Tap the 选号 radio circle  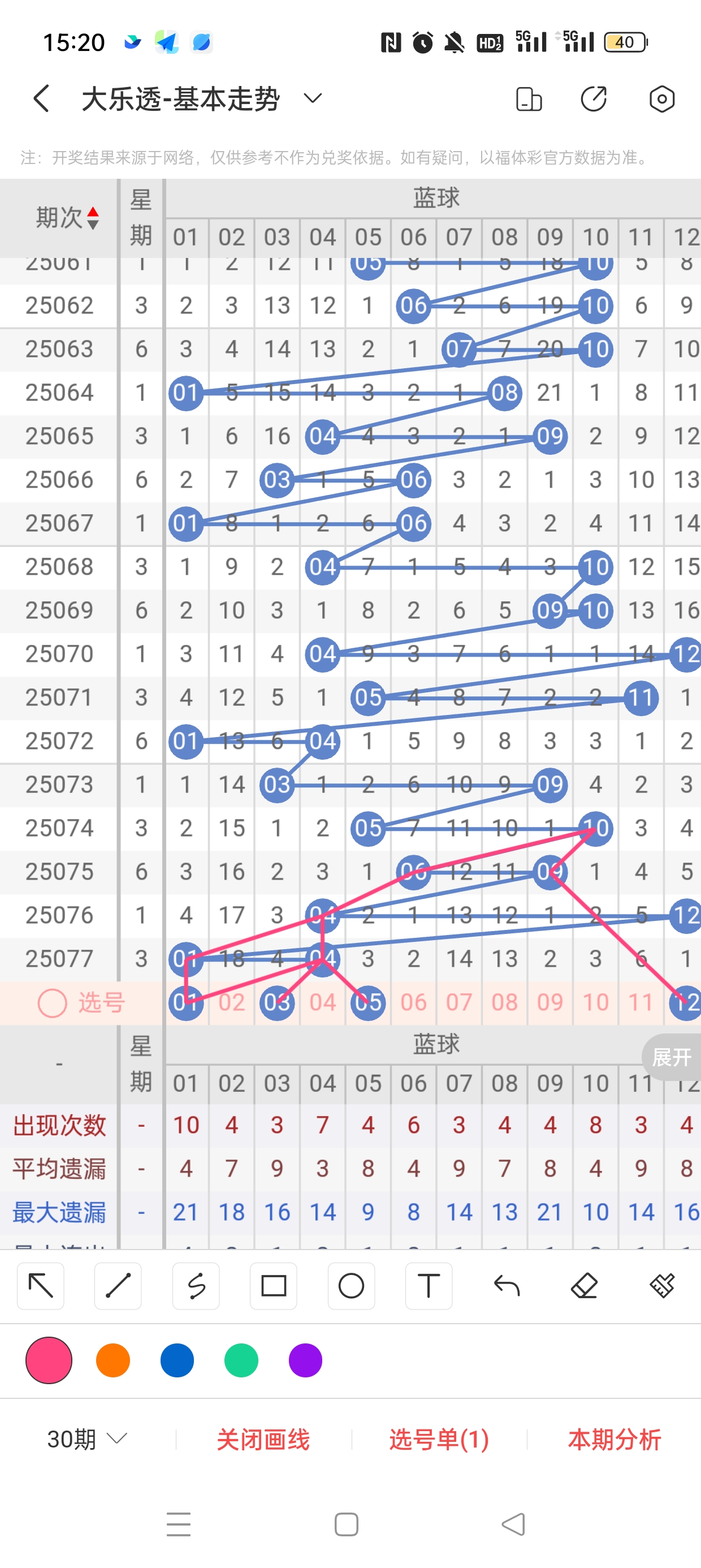pos(53,1002)
